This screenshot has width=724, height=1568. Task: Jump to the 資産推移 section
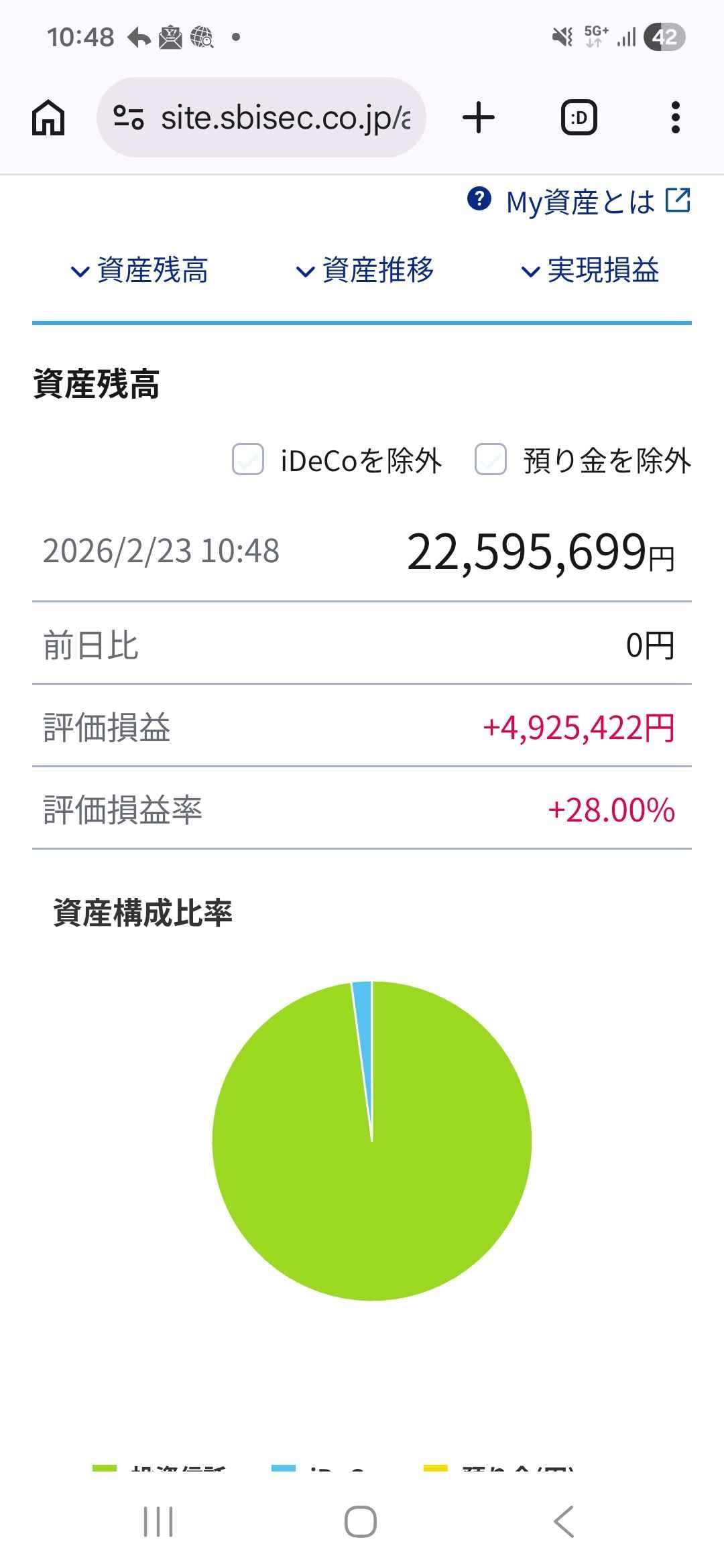point(366,271)
